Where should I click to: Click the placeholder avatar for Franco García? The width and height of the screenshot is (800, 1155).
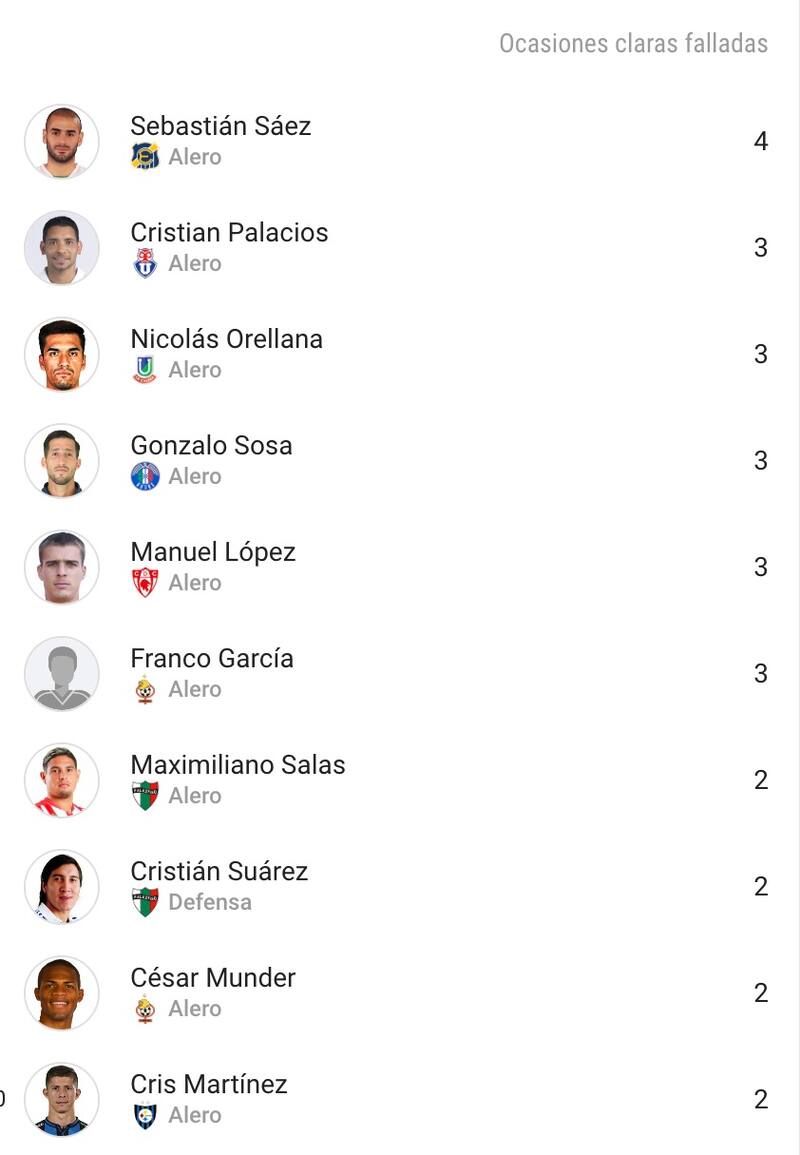point(61,674)
